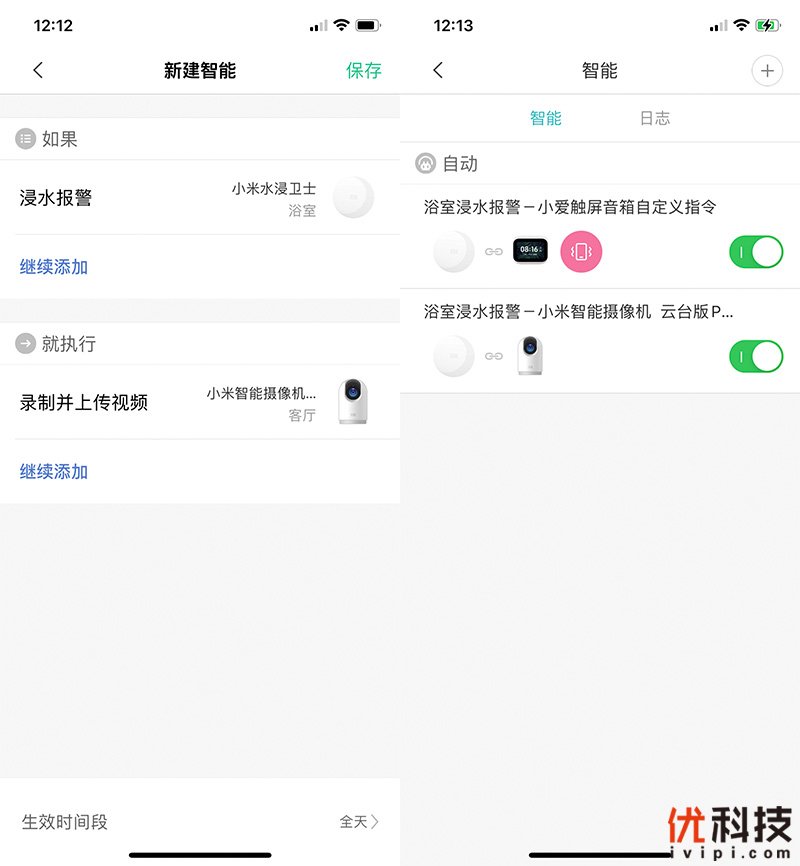Switch to the 日志 tab

coord(655,118)
